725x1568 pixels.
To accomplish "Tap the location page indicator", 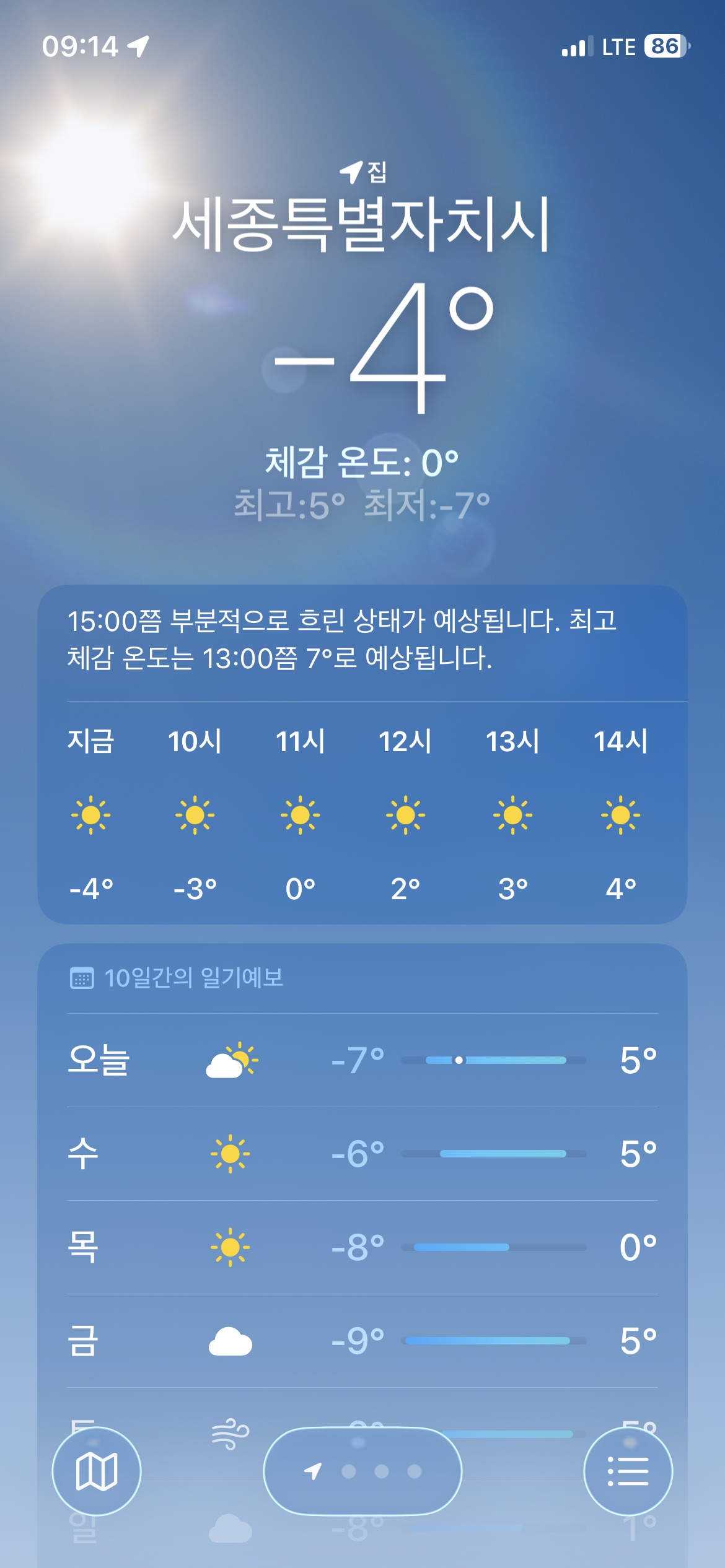I will (x=362, y=1471).
